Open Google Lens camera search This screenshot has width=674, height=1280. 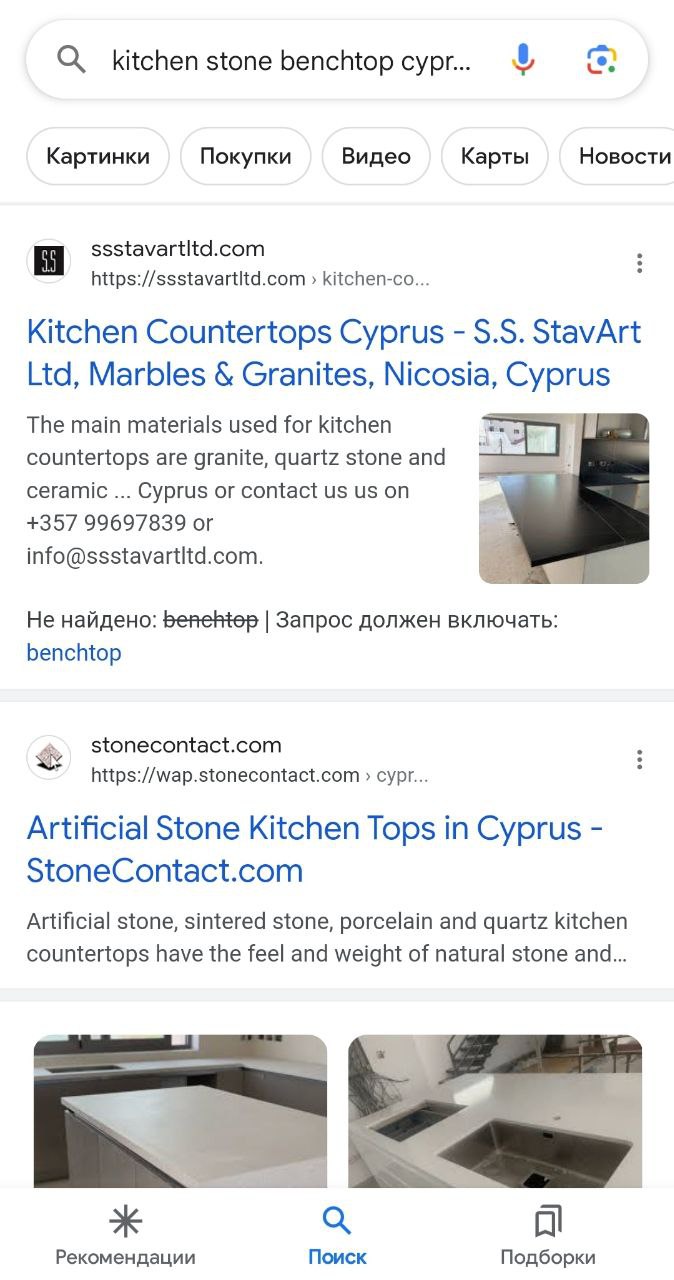click(x=601, y=60)
